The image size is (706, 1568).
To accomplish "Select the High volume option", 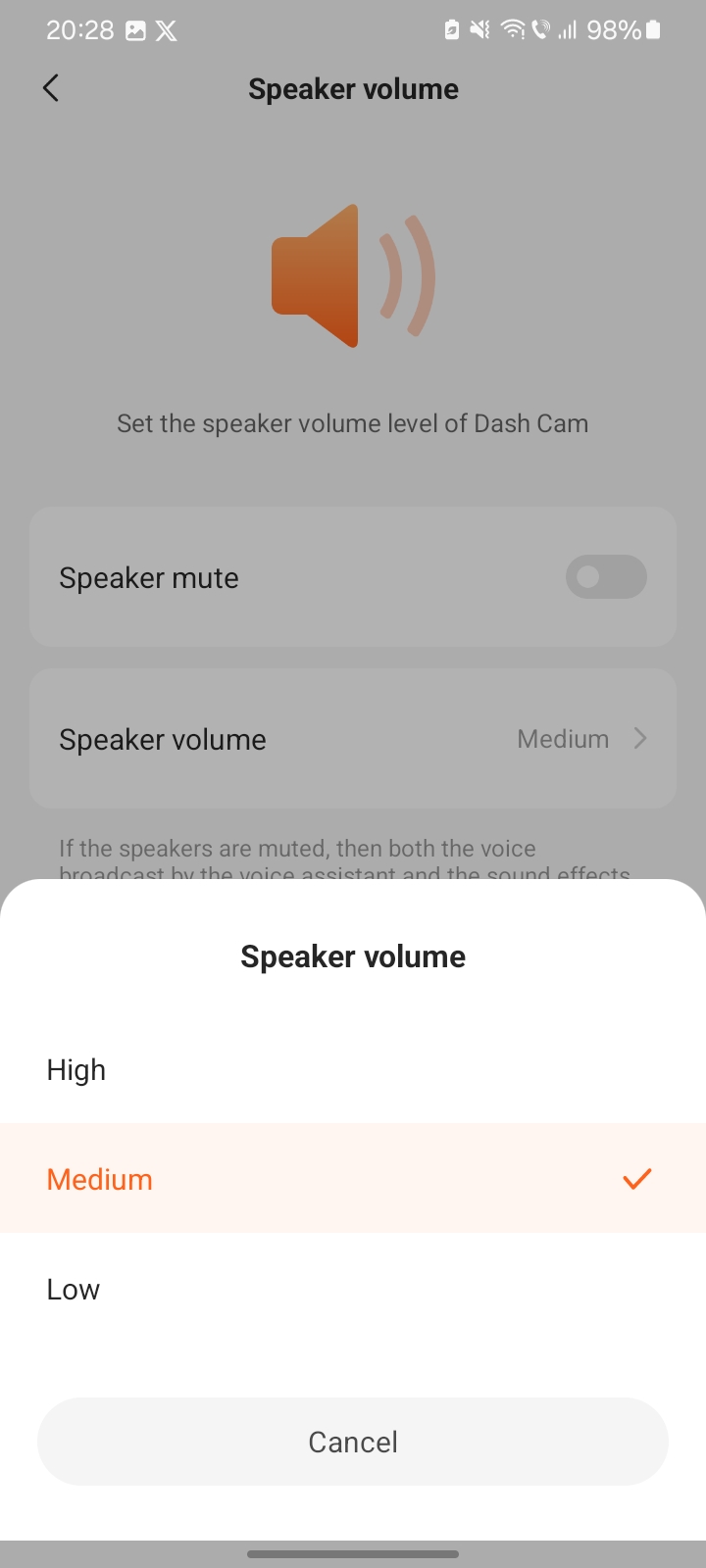I will pos(353,1069).
